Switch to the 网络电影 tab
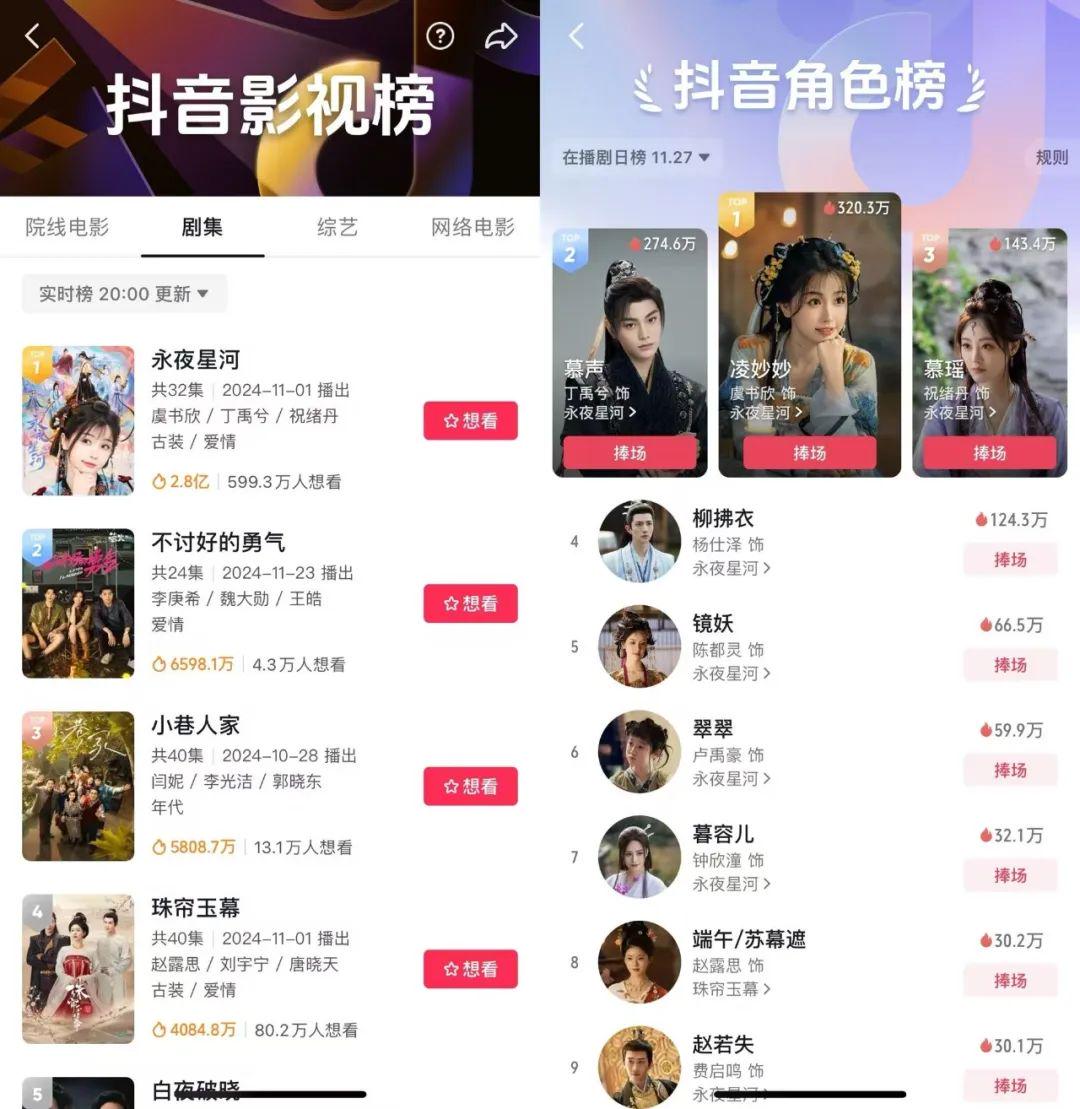Viewport: 1080px width, 1109px height. pyautogui.click(x=472, y=227)
